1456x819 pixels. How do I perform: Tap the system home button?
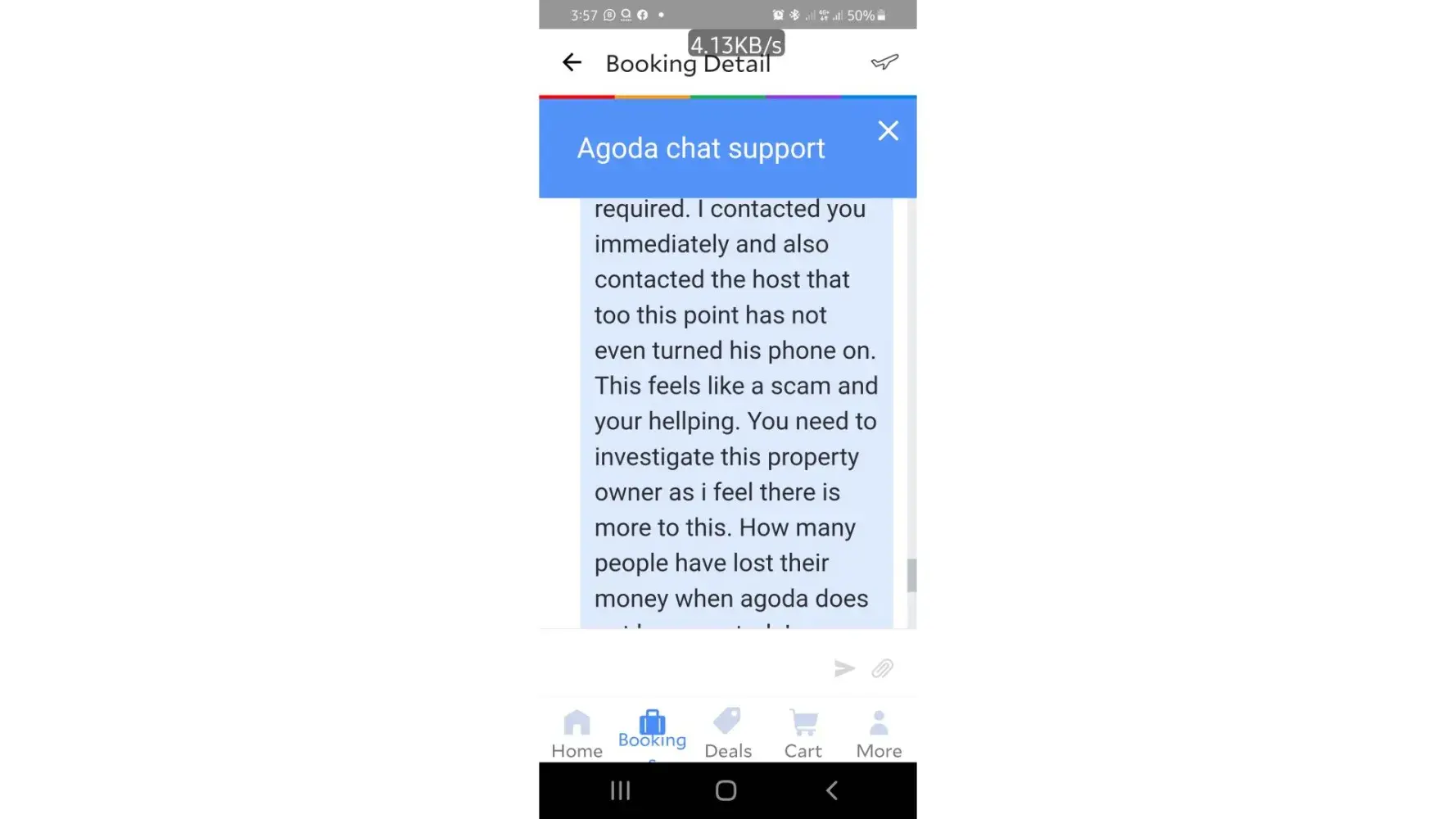[x=726, y=790]
